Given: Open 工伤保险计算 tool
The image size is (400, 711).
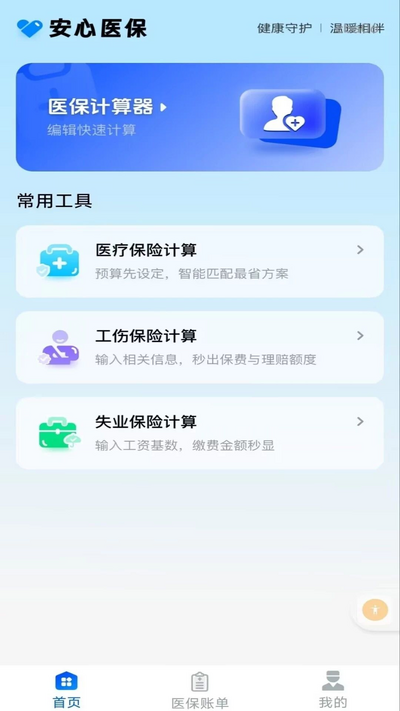Looking at the screenshot, I should pos(200,347).
